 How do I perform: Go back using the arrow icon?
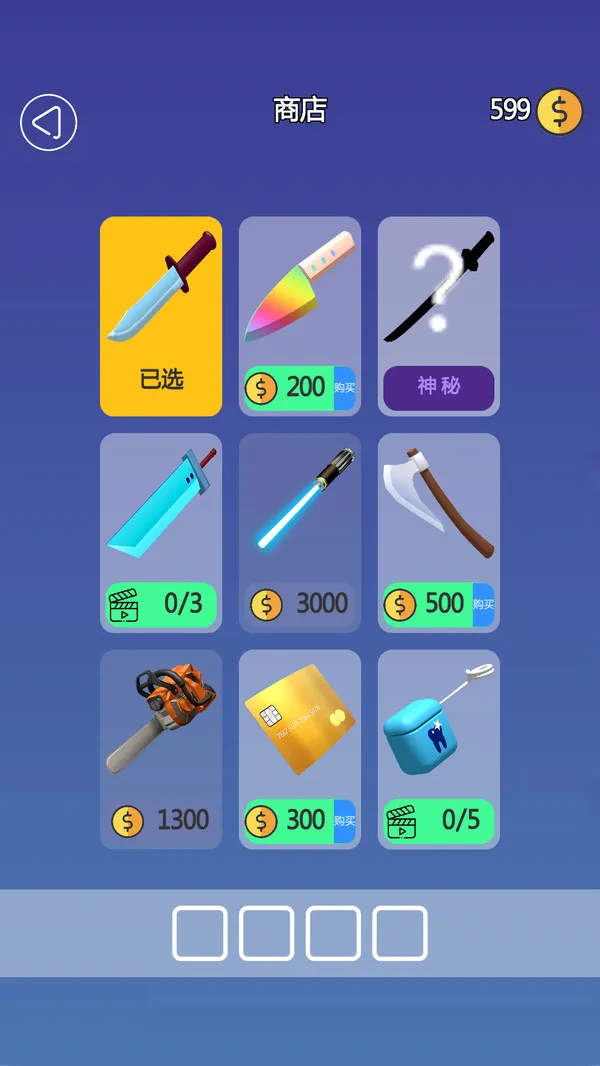pos(48,122)
